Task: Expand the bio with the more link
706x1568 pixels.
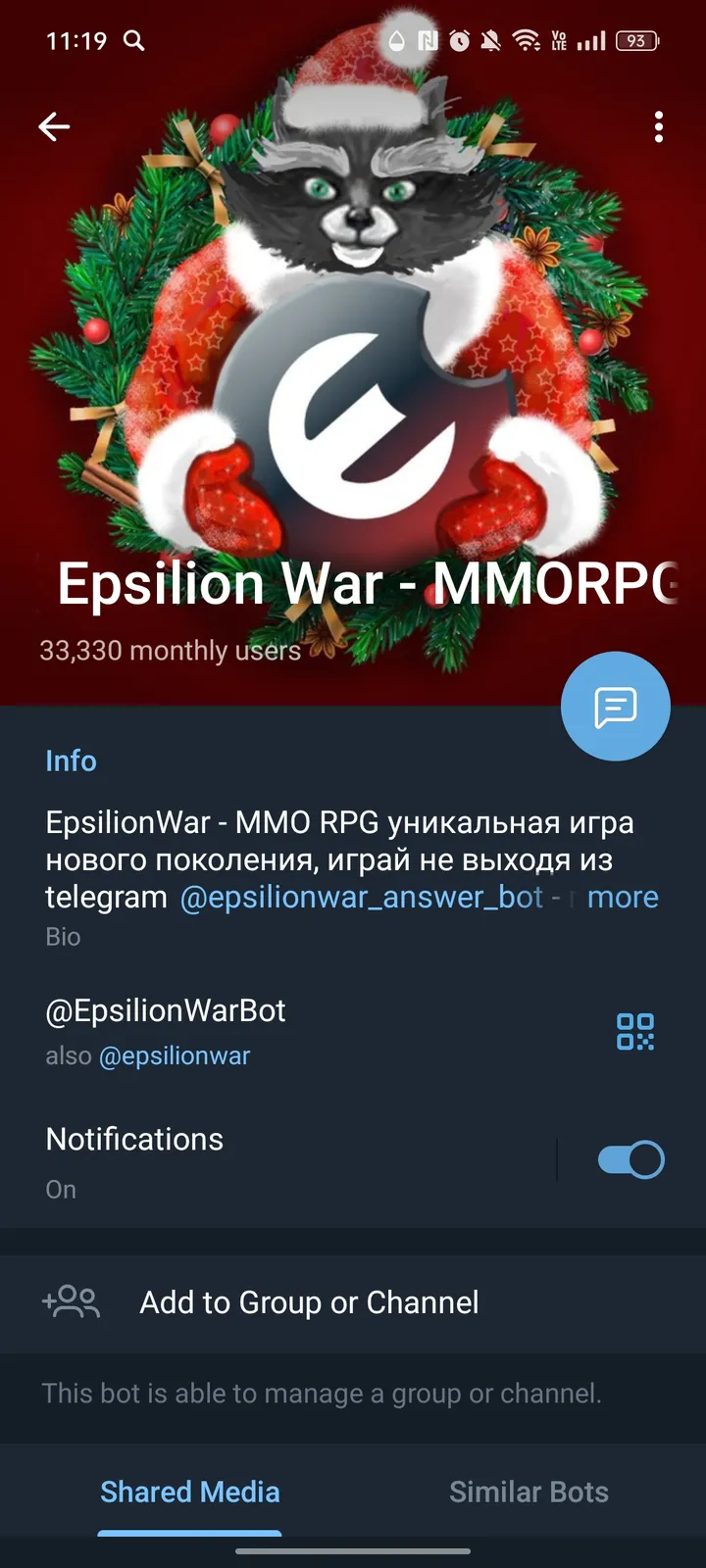Action: tap(623, 897)
